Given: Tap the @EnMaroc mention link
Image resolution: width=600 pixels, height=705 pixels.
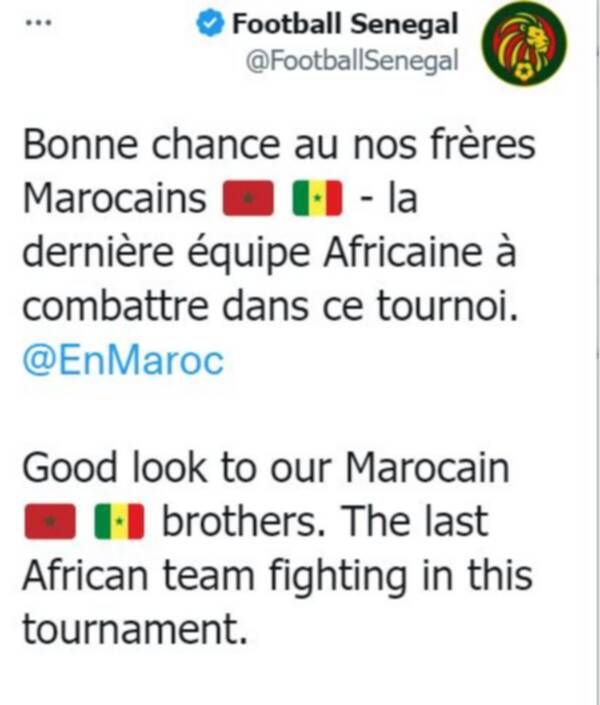Looking at the screenshot, I should (122, 361).
